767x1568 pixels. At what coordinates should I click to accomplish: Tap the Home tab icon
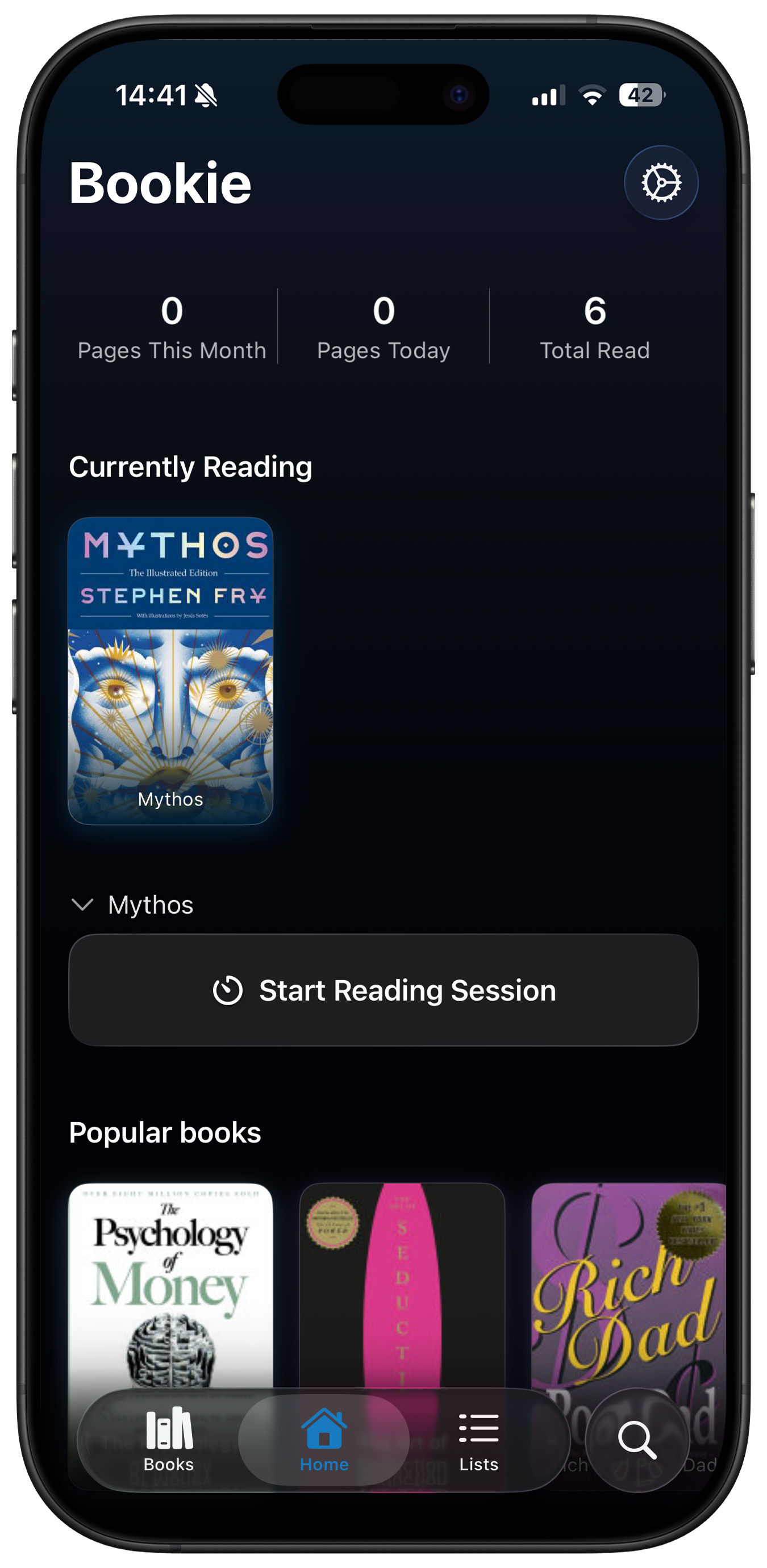click(323, 1427)
